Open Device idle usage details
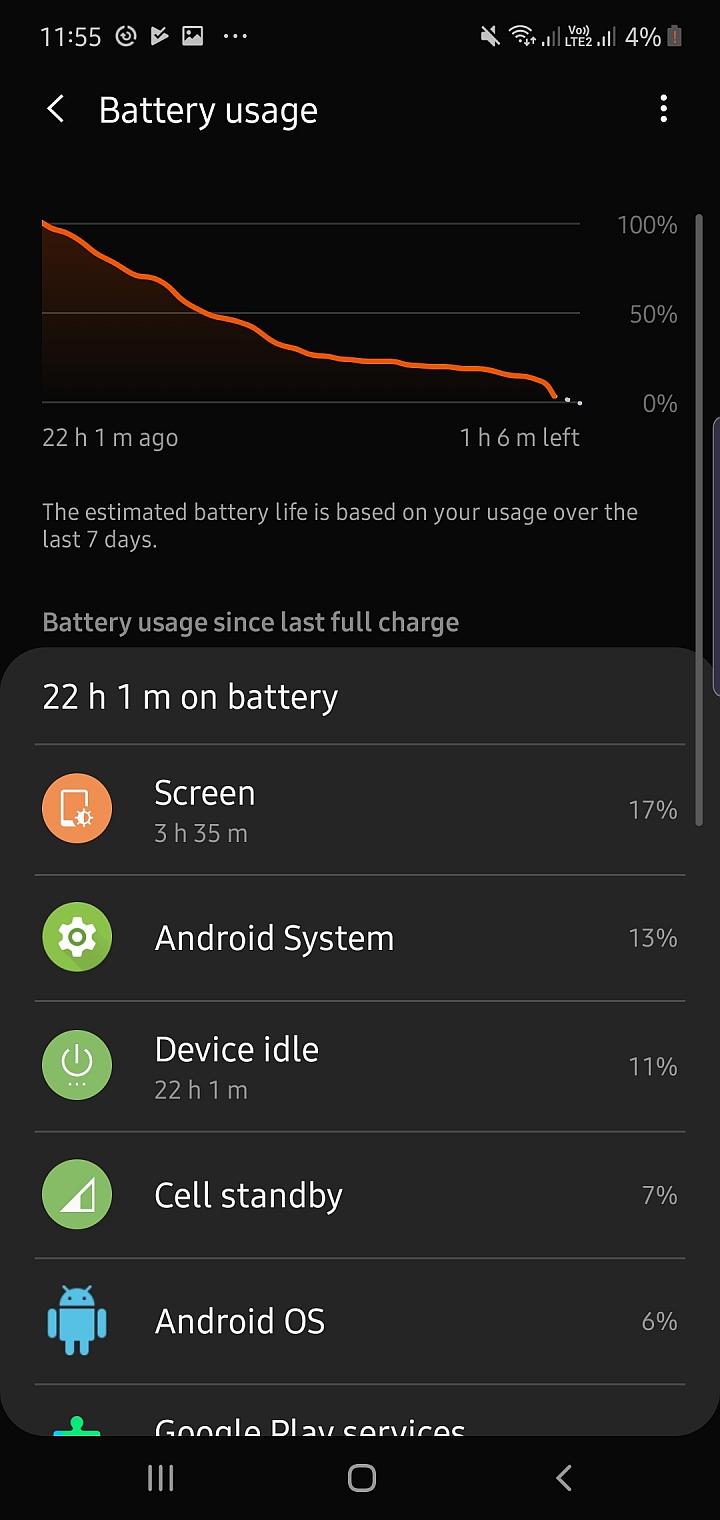This screenshot has width=720, height=1520. [360, 1066]
